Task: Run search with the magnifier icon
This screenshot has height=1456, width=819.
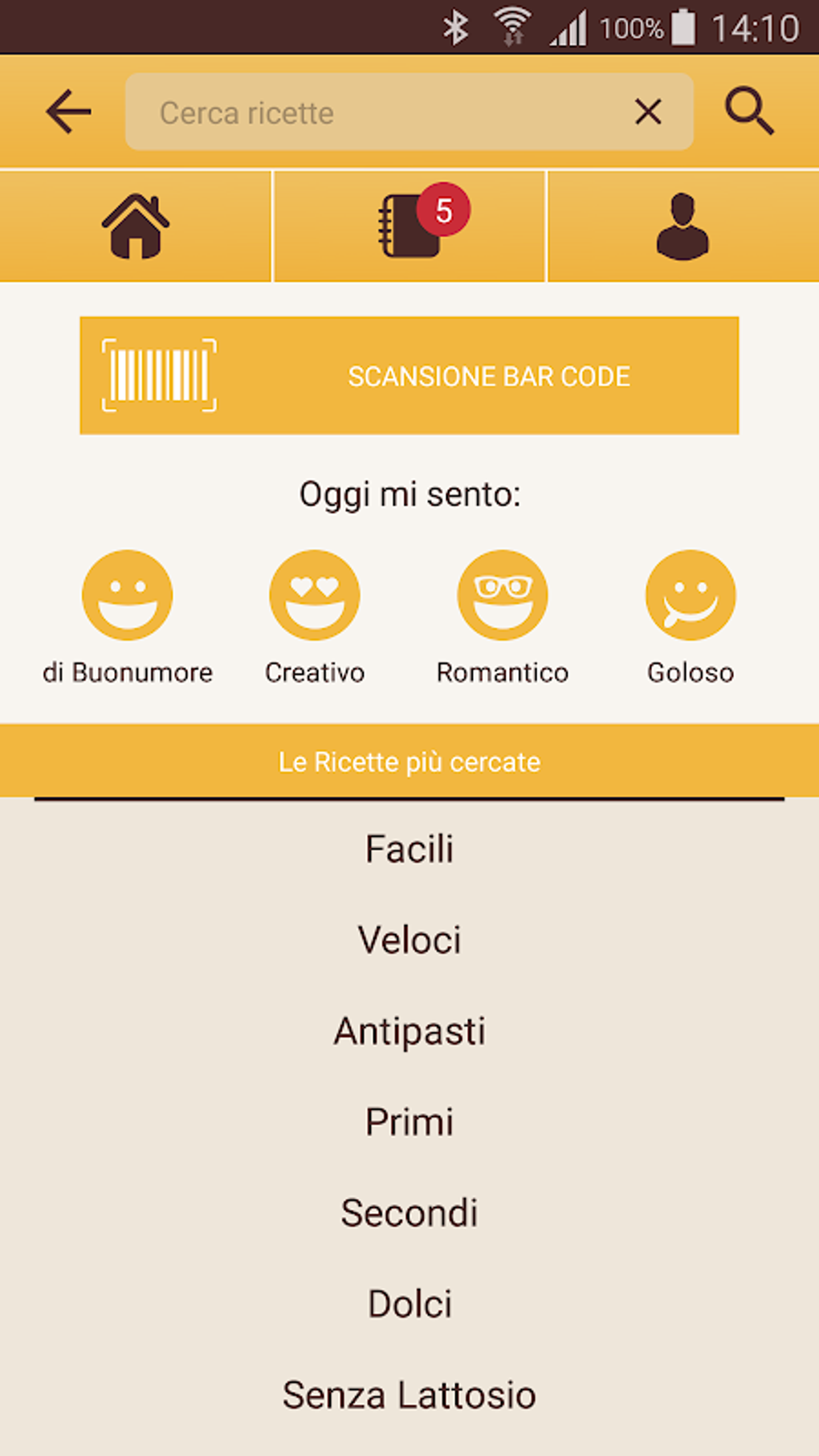Action: pyautogui.click(x=749, y=112)
